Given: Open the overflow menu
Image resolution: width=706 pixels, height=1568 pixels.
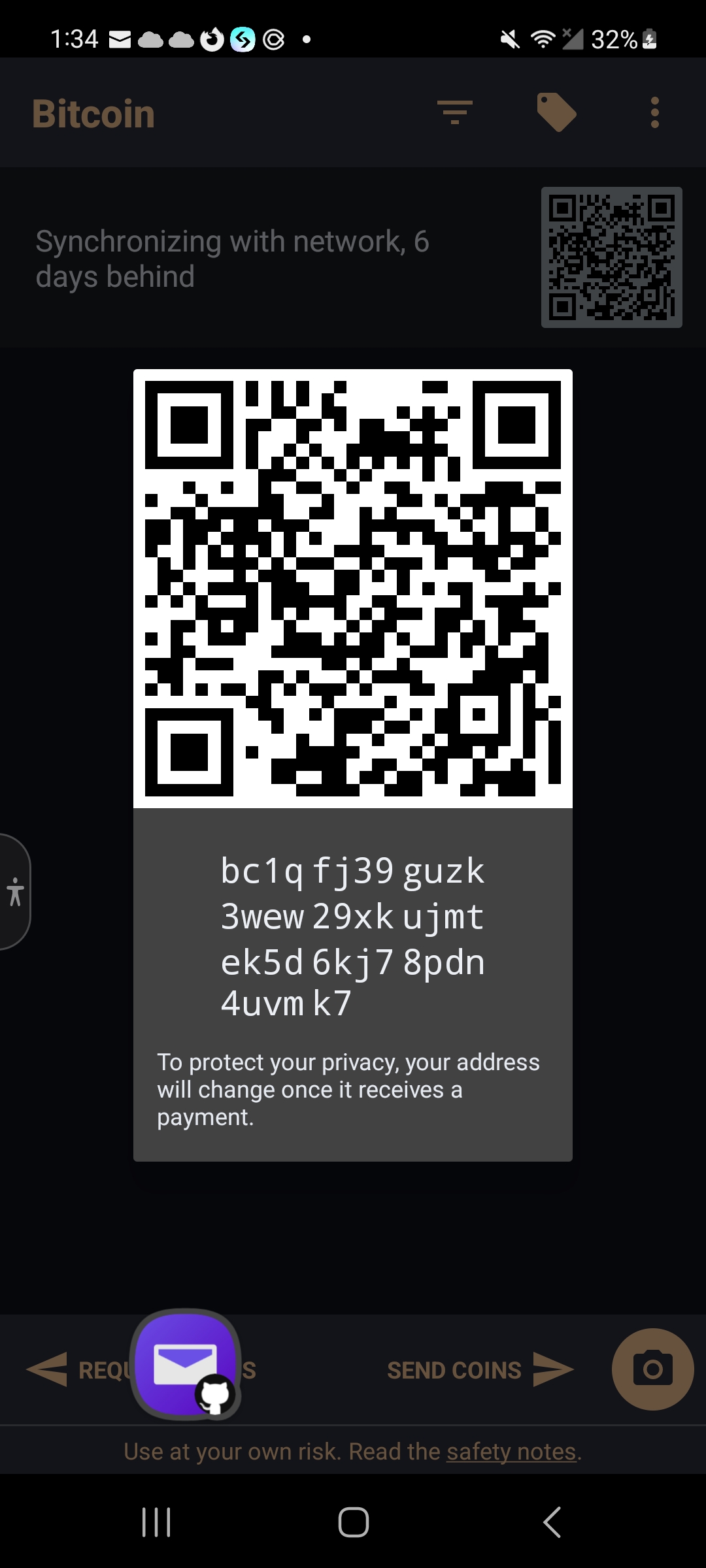Looking at the screenshot, I should click(x=654, y=113).
